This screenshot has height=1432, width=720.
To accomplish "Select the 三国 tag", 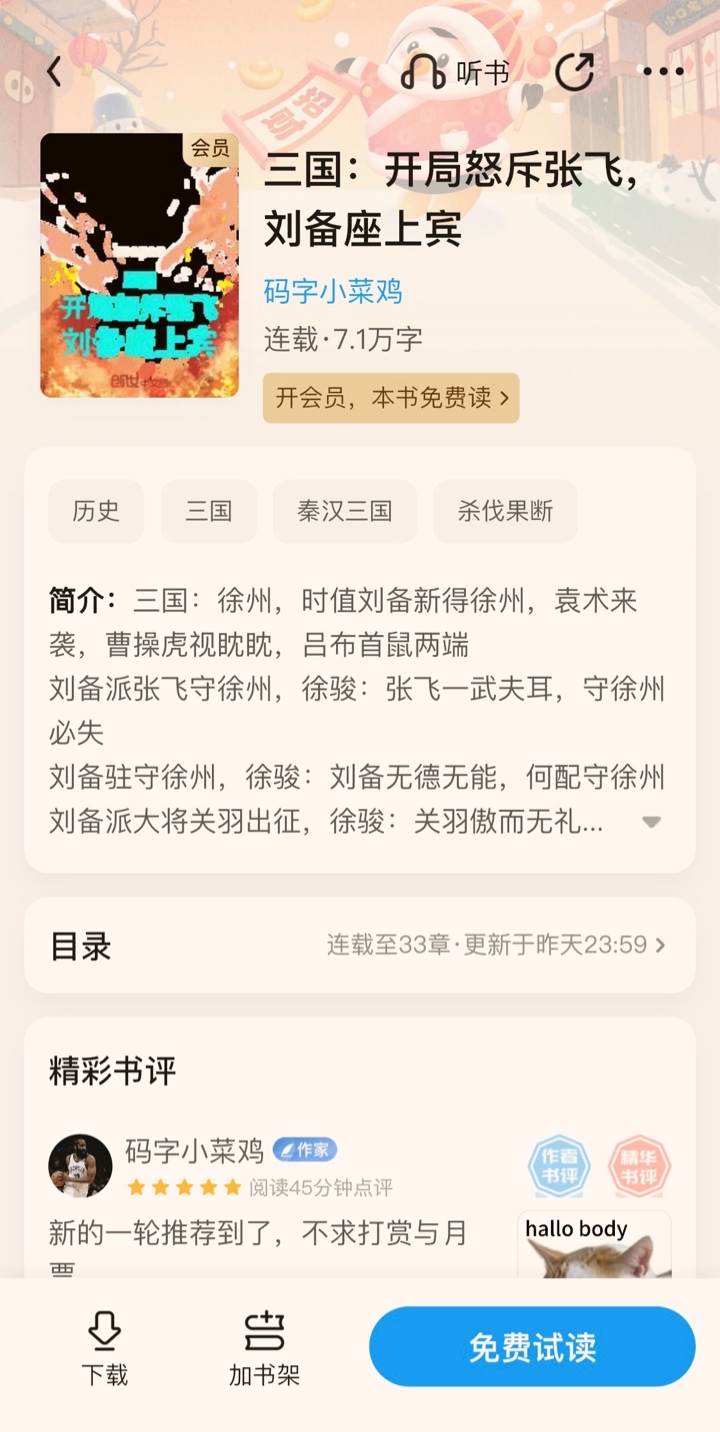I will click(208, 511).
